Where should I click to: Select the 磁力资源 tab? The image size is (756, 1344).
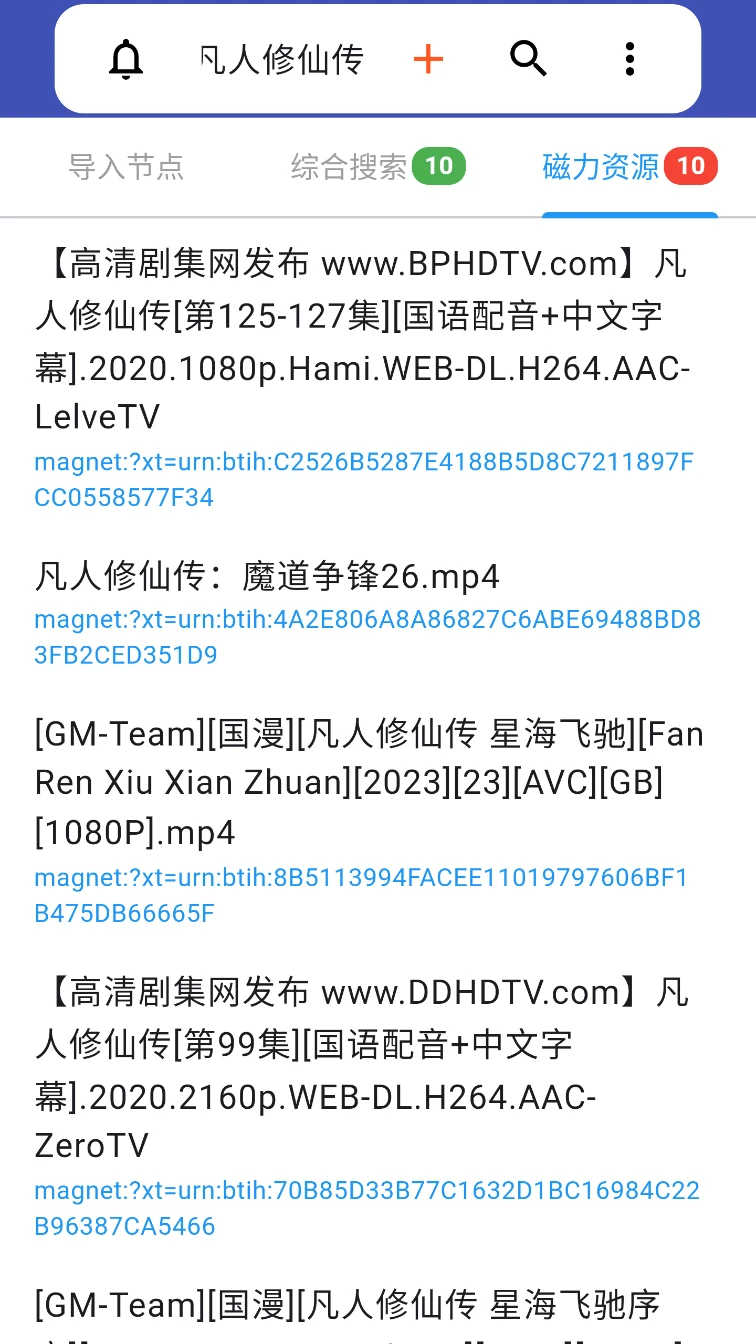click(600, 168)
